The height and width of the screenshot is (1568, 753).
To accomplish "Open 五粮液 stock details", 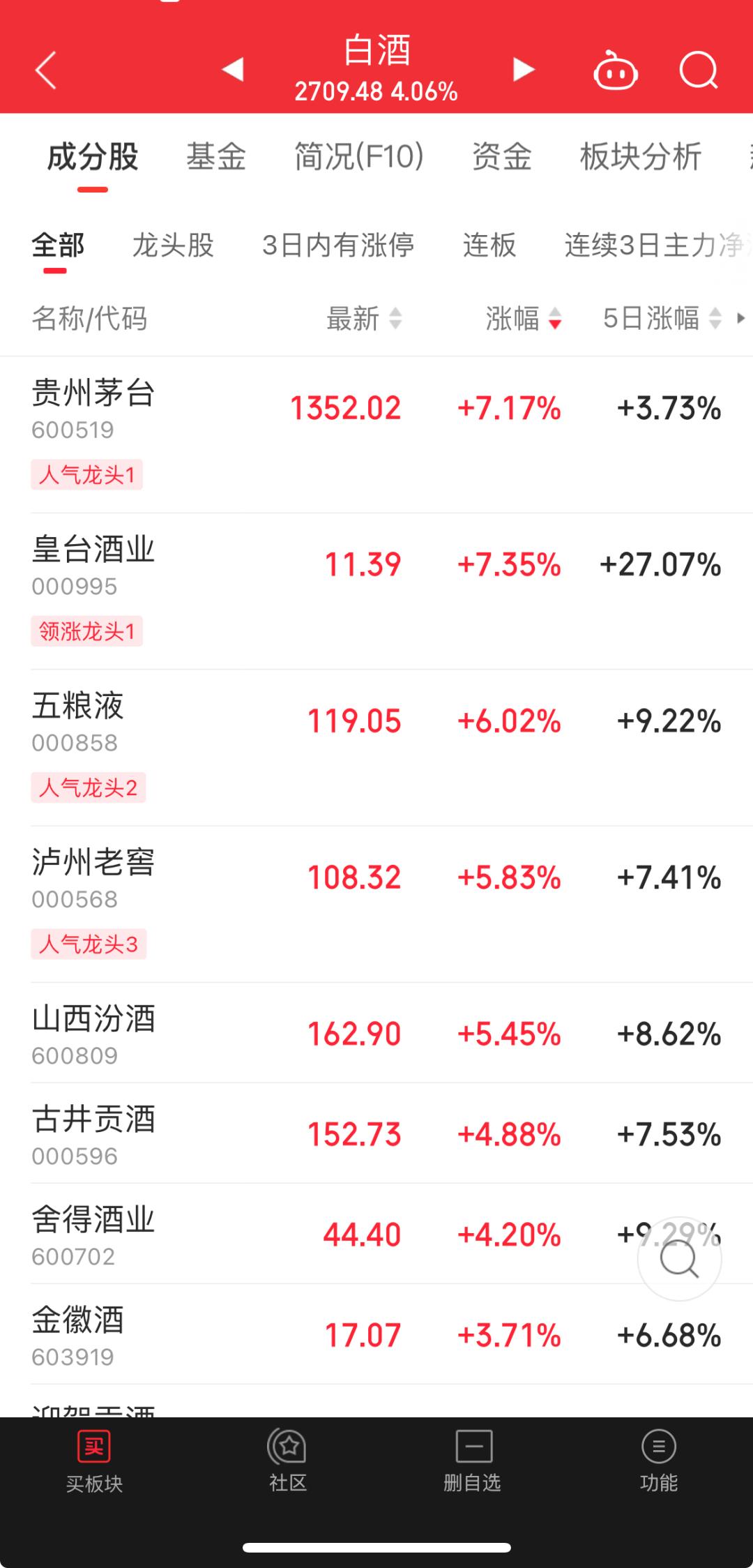I will point(78,721).
